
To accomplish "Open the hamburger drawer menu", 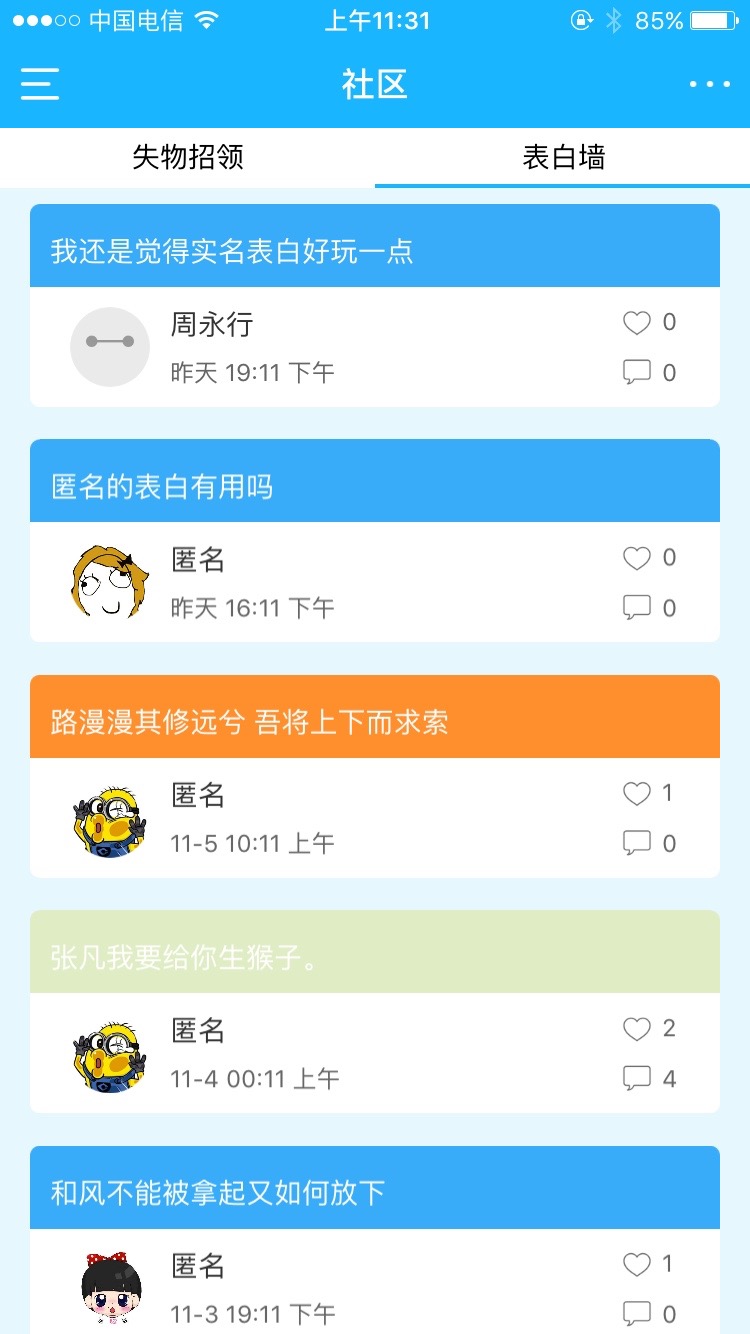I will click(40, 84).
